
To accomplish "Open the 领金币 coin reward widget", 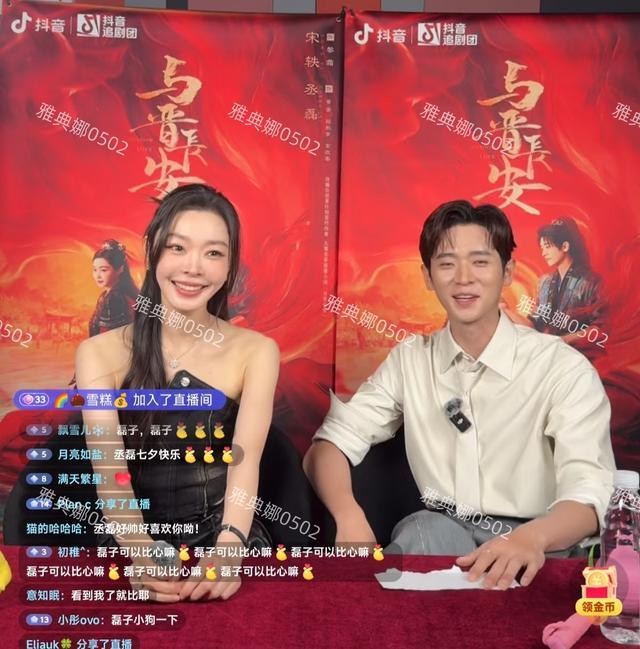I will tap(600, 592).
